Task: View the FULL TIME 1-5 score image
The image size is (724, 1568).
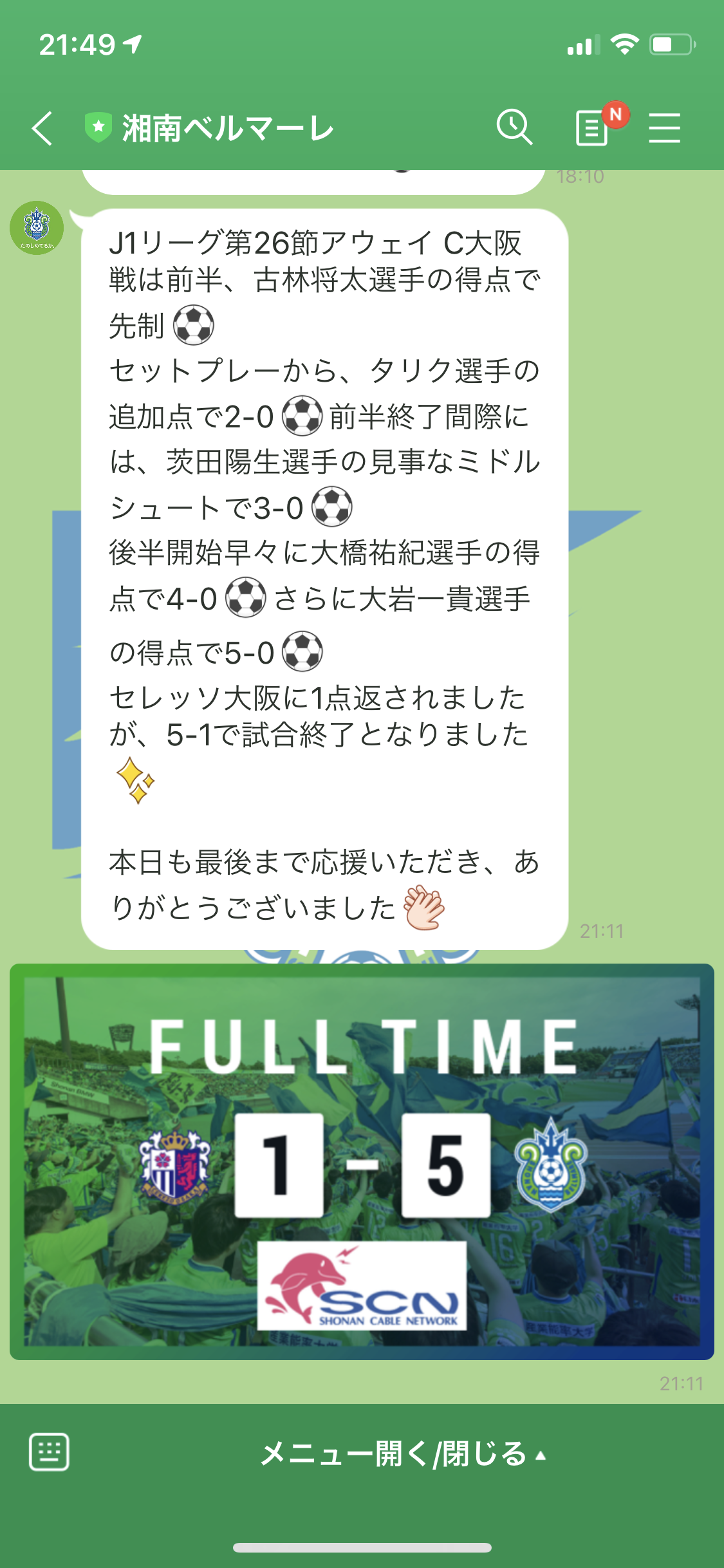Action: tap(362, 1161)
